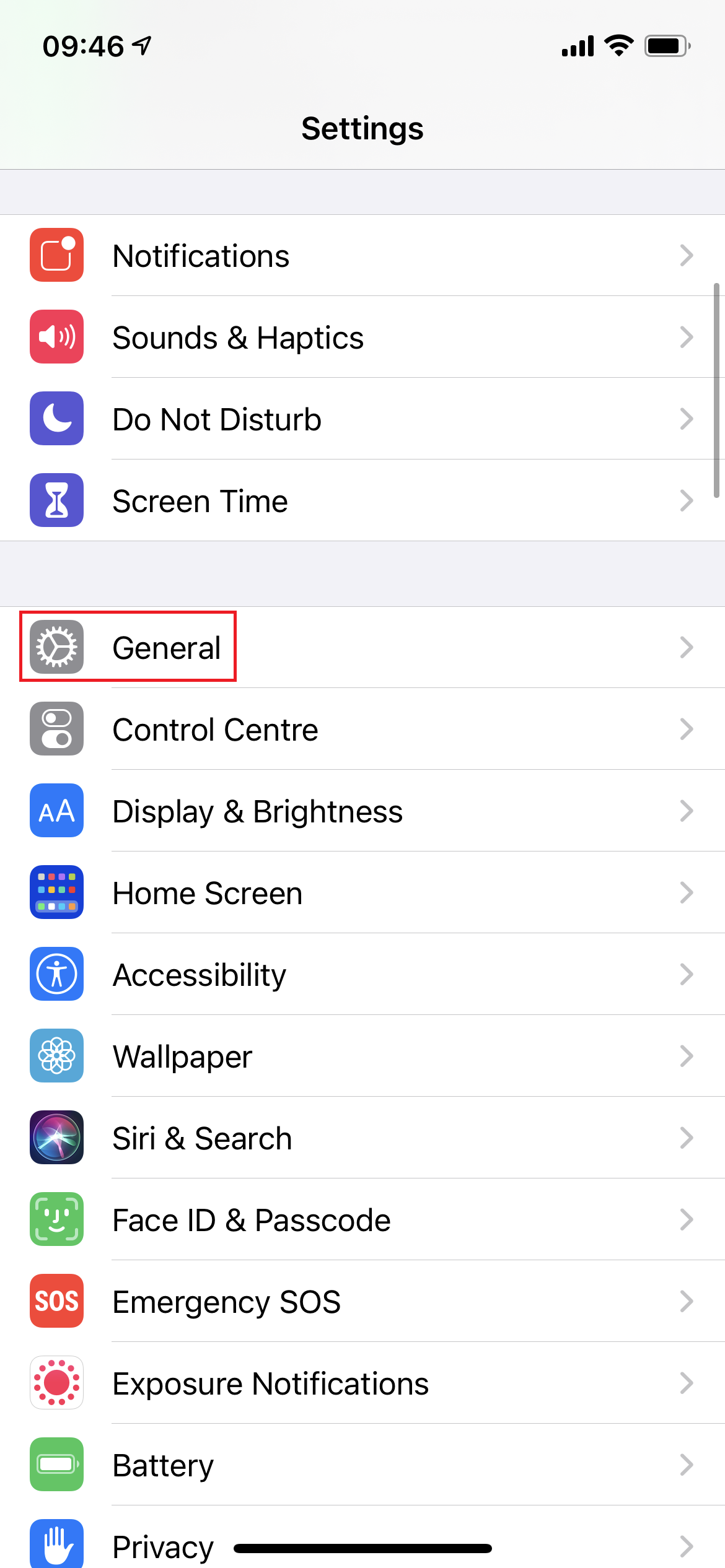
Task: Tap Control Centre row
Action: 362,729
